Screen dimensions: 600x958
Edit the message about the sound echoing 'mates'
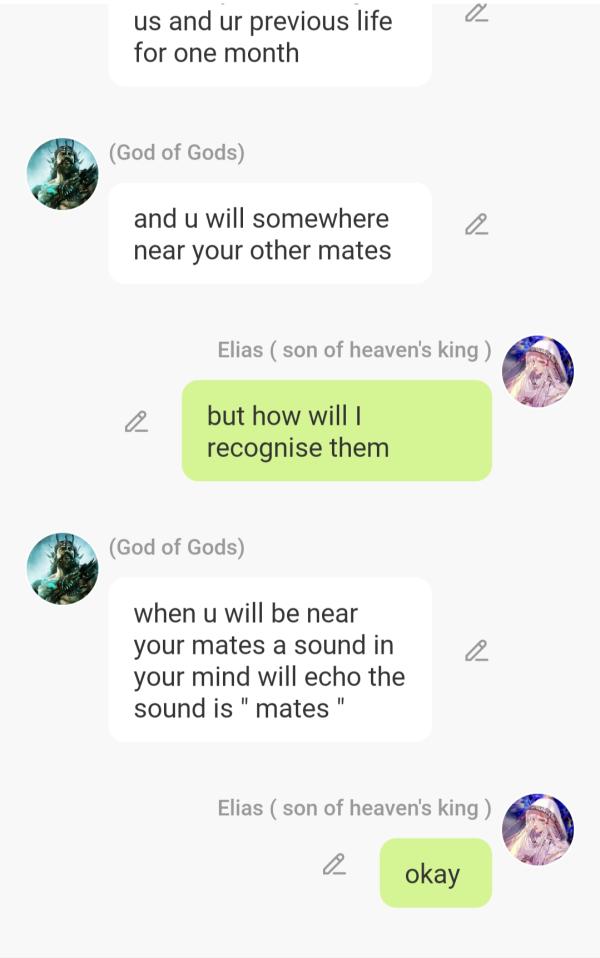coord(477,651)
